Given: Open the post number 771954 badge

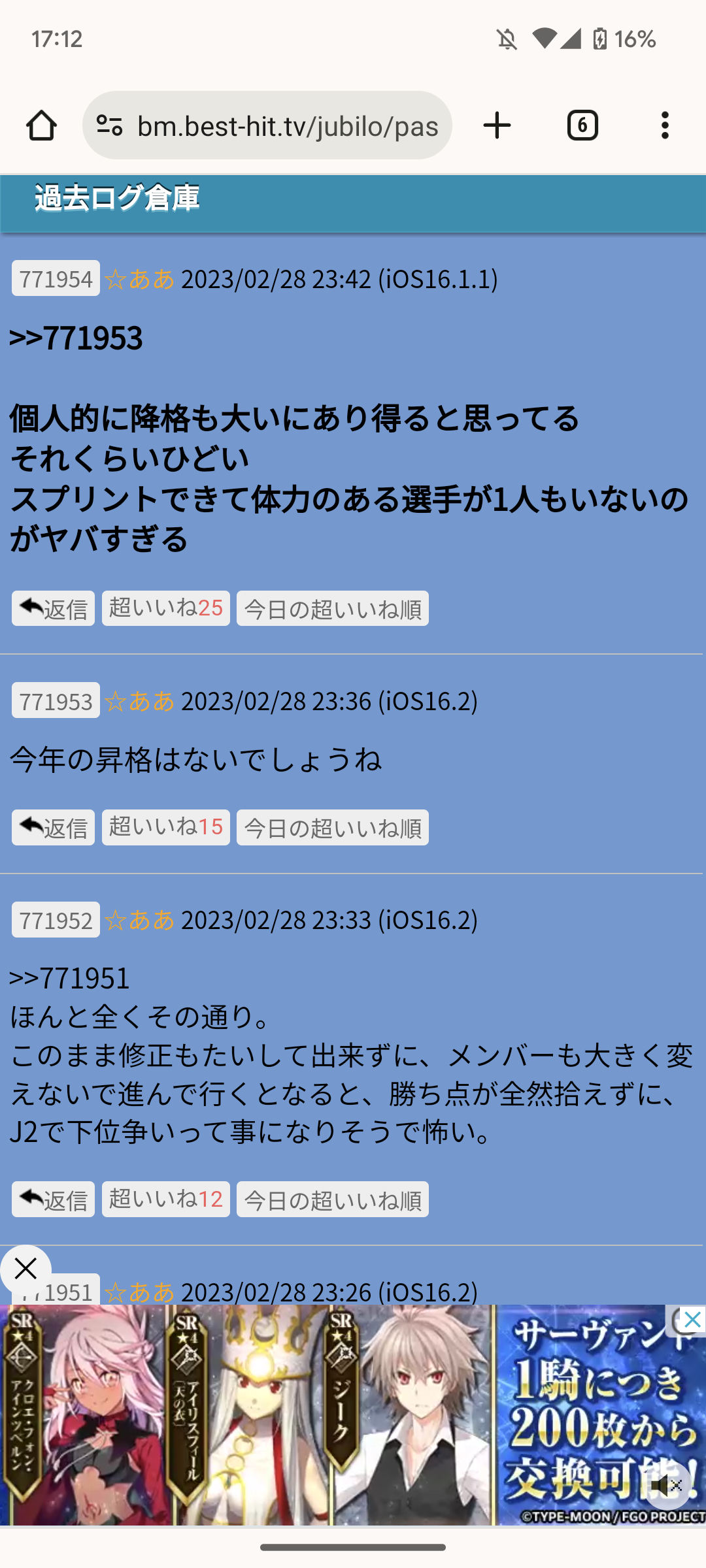Looking at the screenshot, I should 56,278.
